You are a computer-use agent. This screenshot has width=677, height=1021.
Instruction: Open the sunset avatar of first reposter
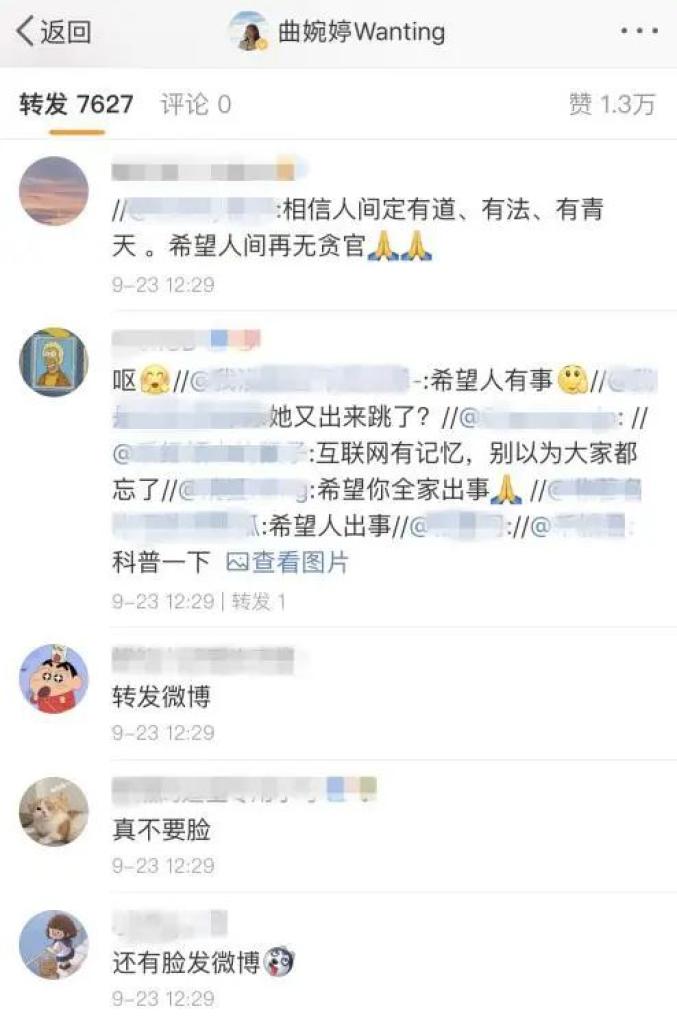pyautogui.click(x=54, y=191)
